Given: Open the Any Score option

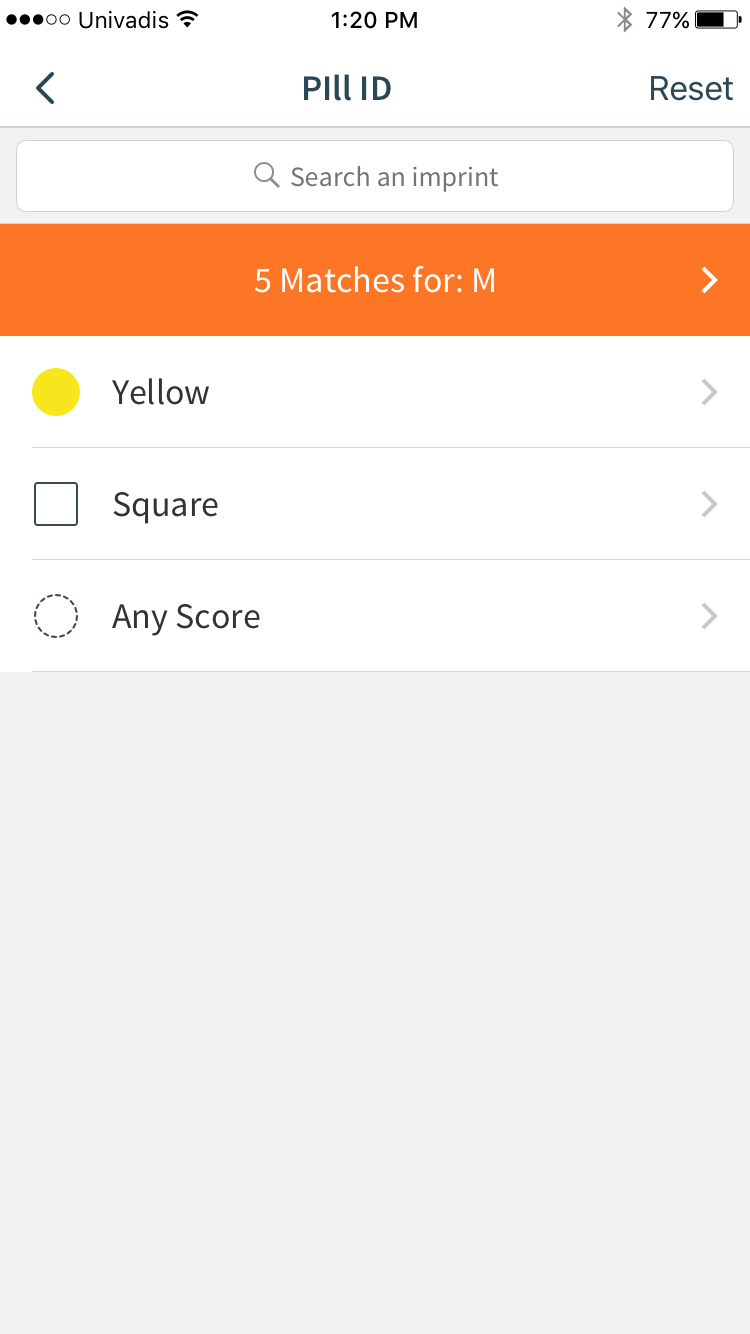Looking at the screenshot, I should pyautogui.click(x=375, y=616).
